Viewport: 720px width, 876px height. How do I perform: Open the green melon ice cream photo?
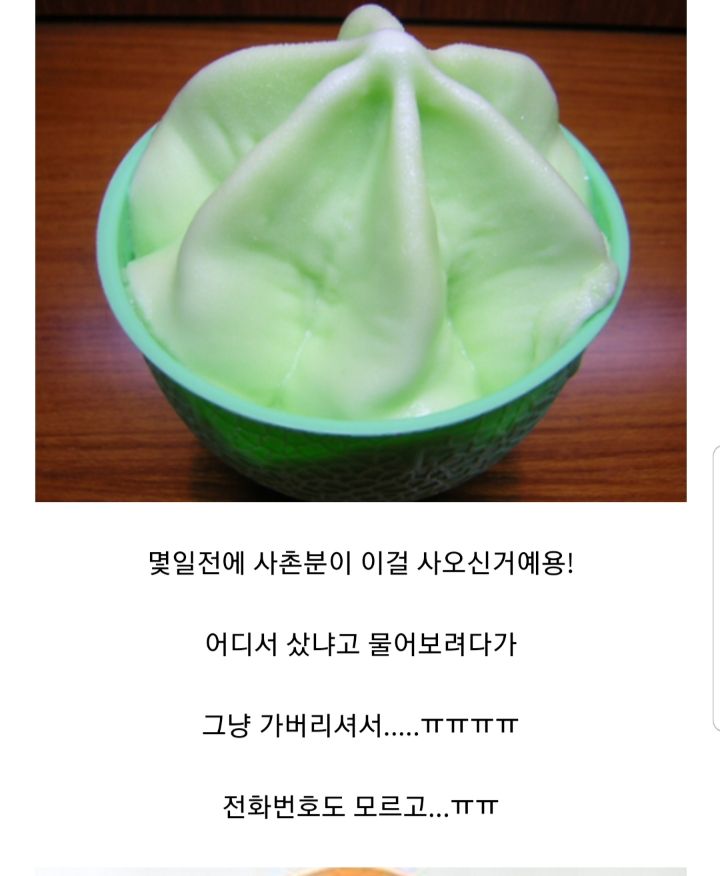pos(360,250)
